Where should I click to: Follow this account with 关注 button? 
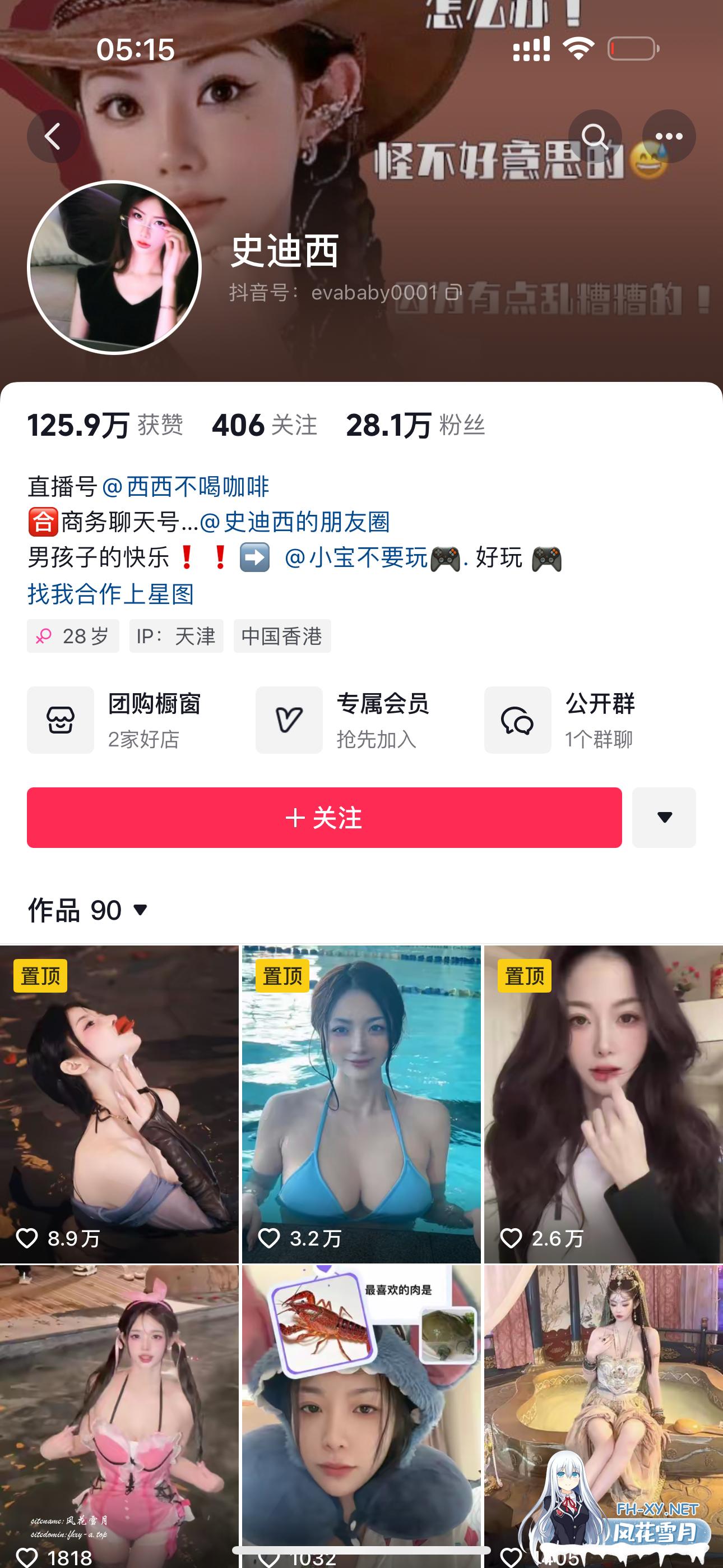click(x=324, y=818)
